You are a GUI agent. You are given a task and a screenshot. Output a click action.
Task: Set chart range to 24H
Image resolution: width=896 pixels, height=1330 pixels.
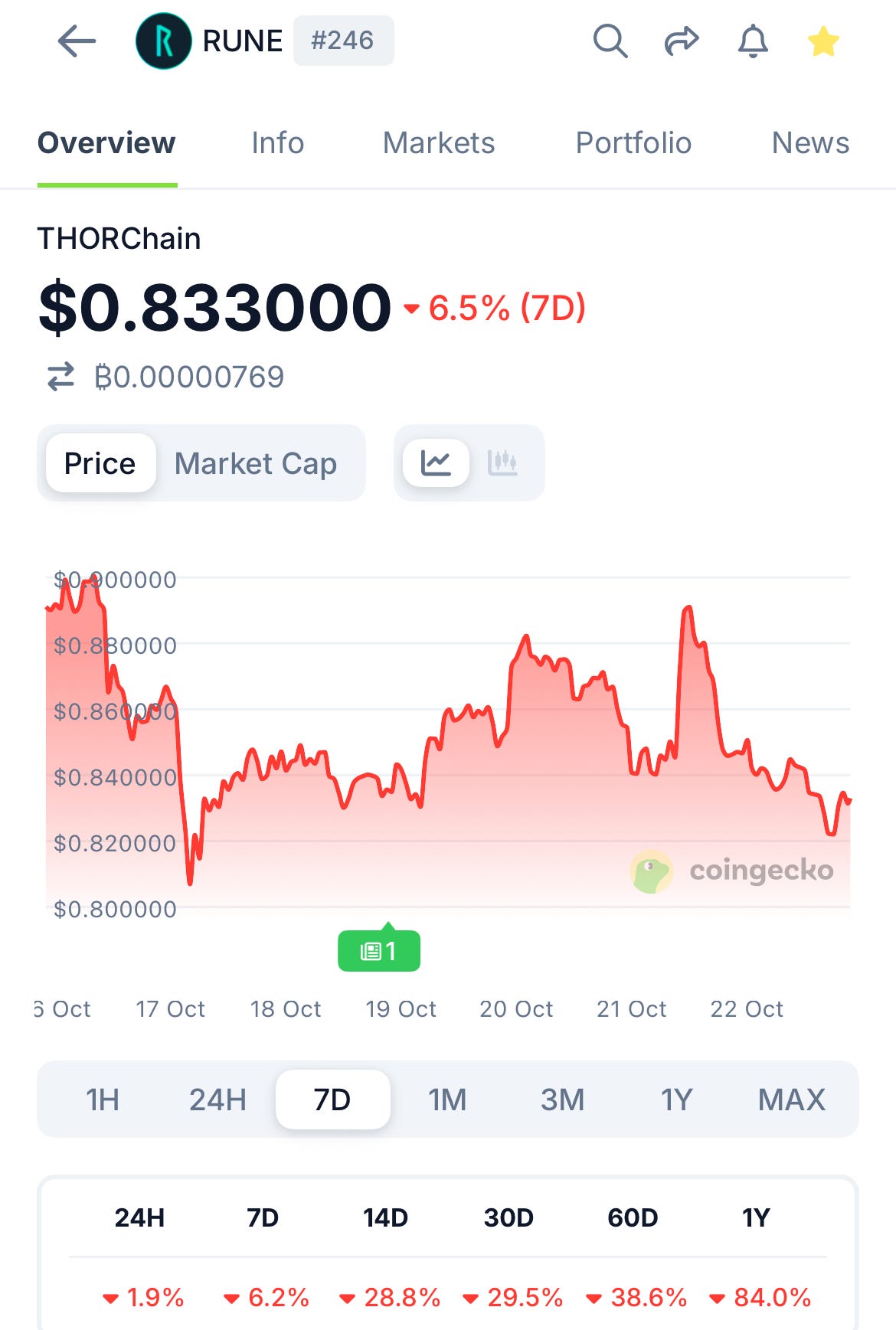coord(217,1100)
